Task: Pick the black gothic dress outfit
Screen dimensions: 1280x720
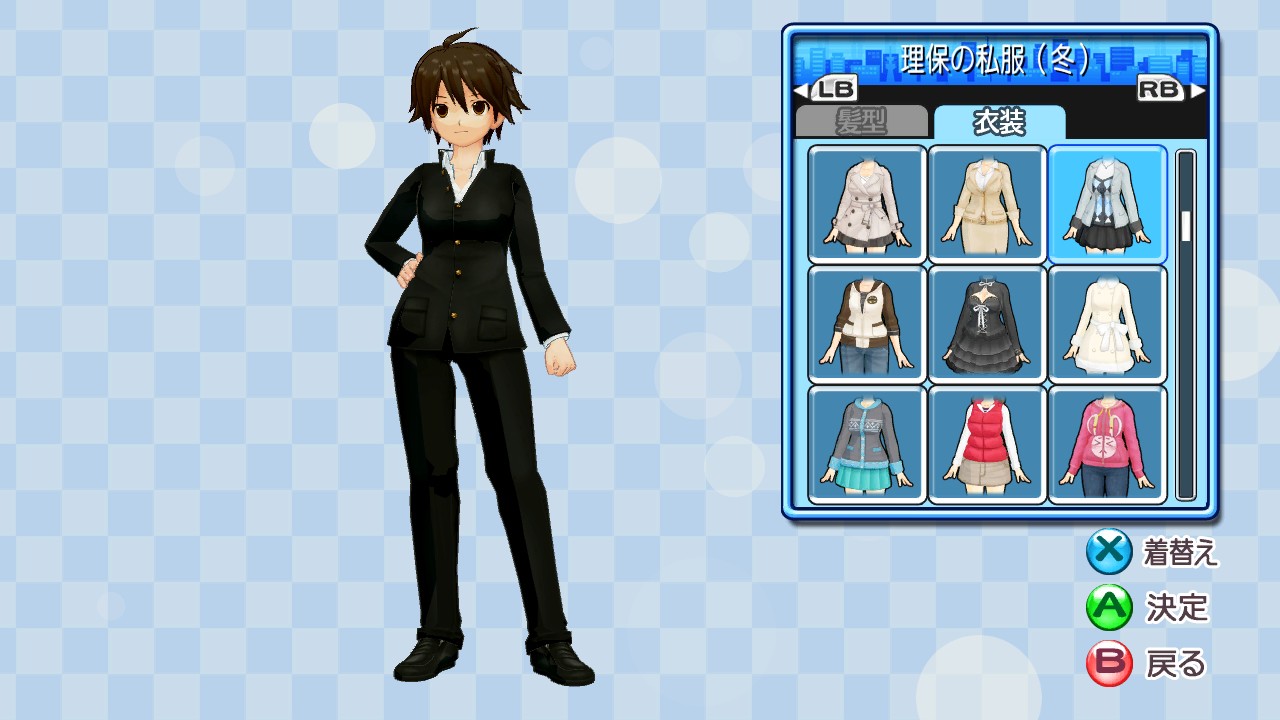Action: [987, 324]
